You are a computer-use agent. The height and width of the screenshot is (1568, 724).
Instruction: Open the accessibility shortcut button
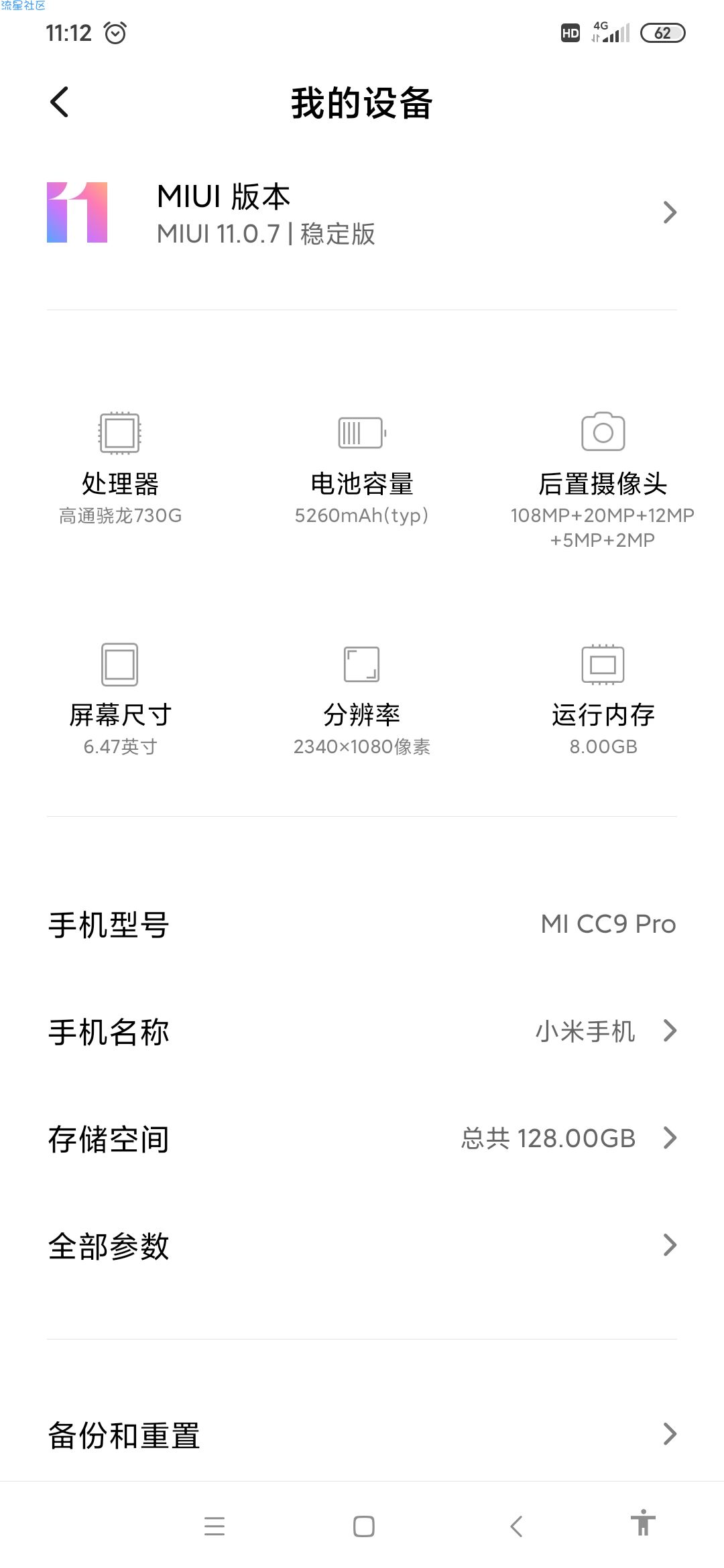pos(643,1522)
